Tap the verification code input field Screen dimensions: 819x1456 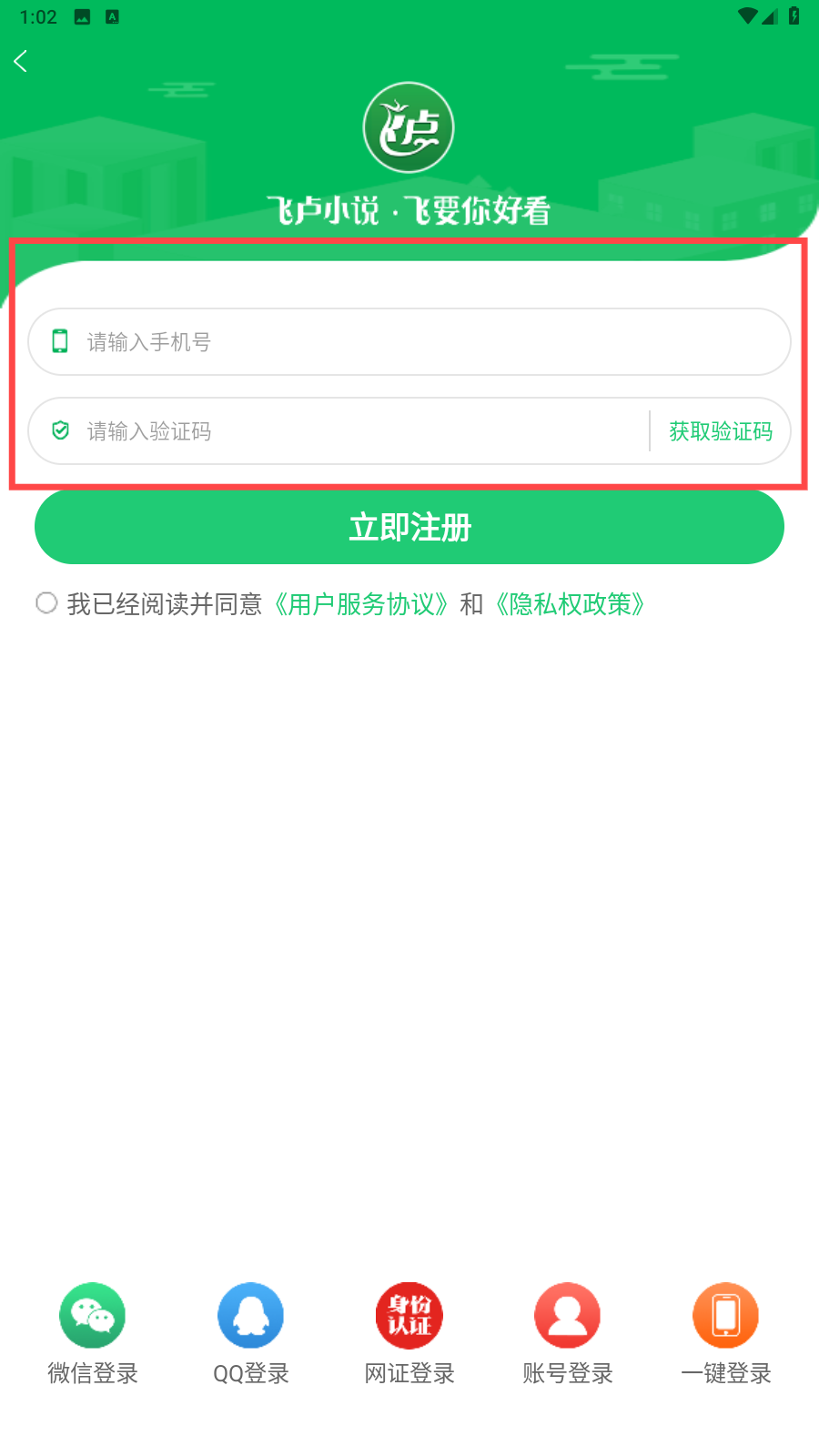click(x=346, y=431)
